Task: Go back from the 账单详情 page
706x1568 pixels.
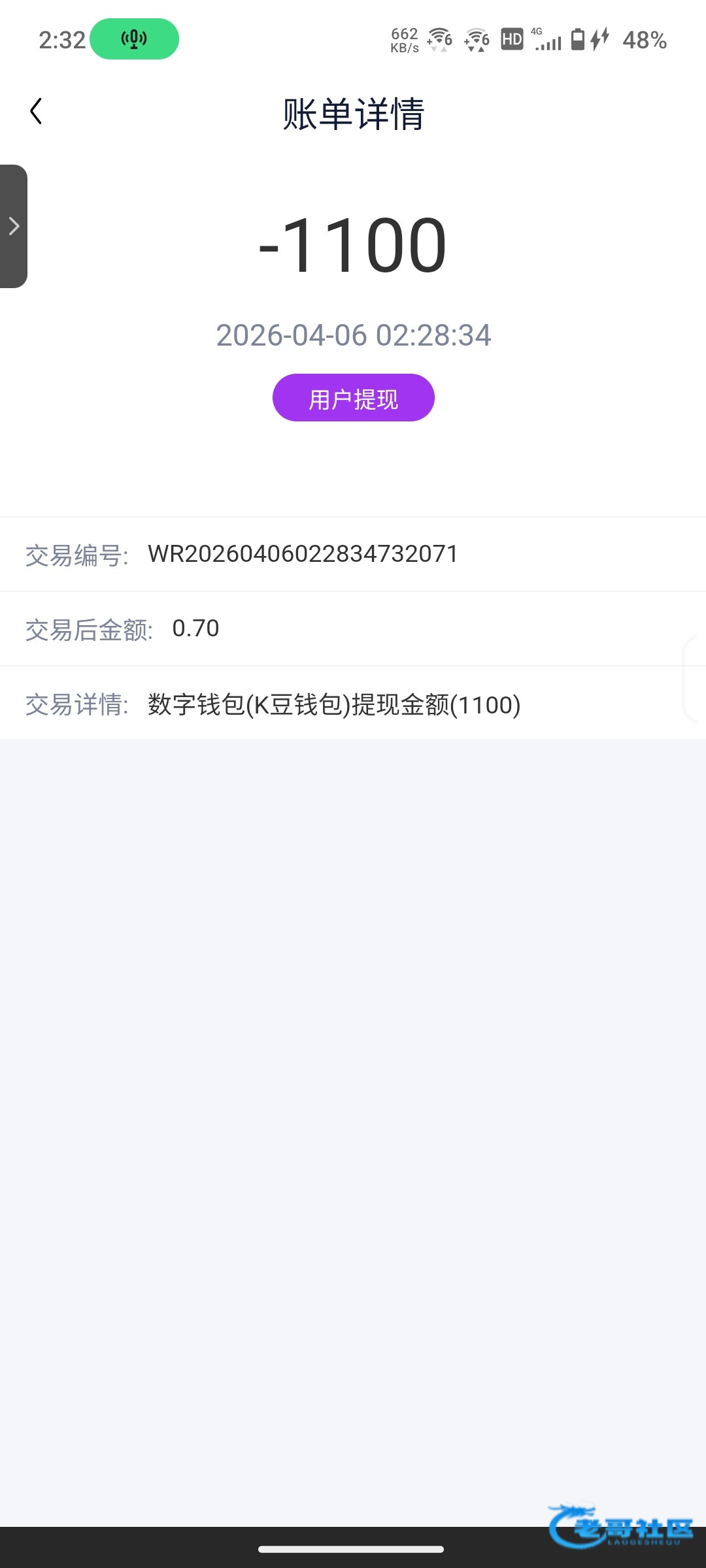Action: (37, 111)
